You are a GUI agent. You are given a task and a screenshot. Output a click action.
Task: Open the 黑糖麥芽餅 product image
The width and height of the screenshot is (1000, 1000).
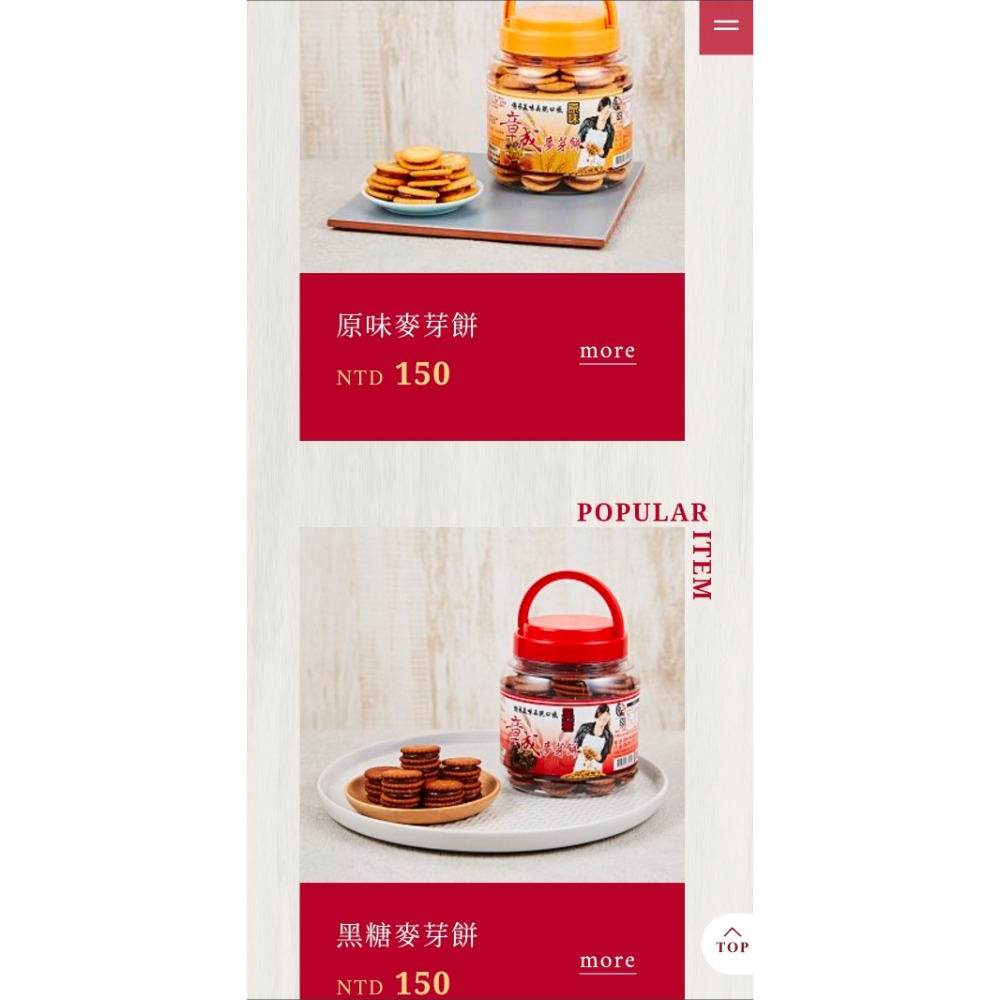click(x=492, y=705)
